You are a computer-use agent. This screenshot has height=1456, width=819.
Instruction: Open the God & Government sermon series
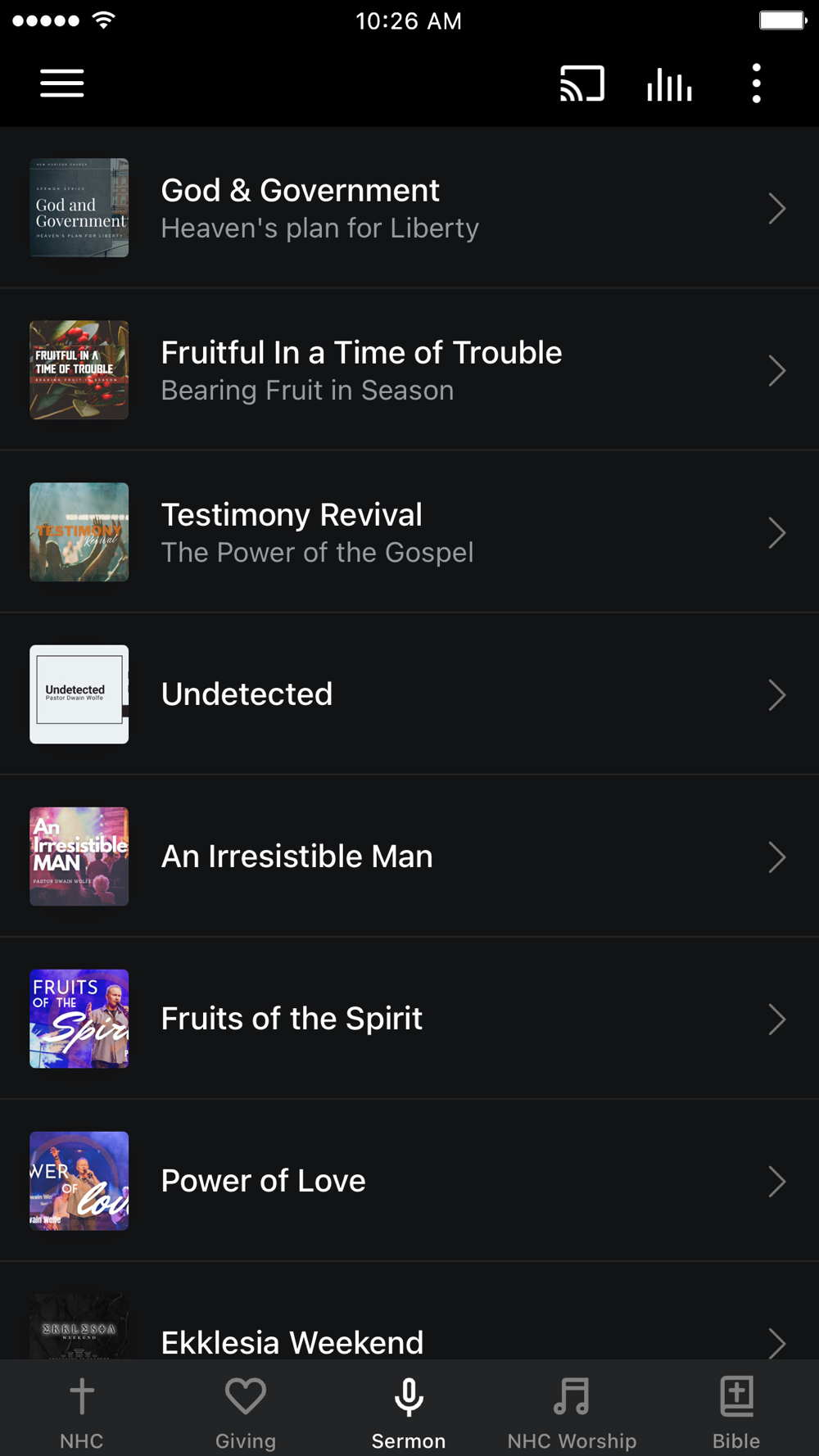tap(409, 208)
